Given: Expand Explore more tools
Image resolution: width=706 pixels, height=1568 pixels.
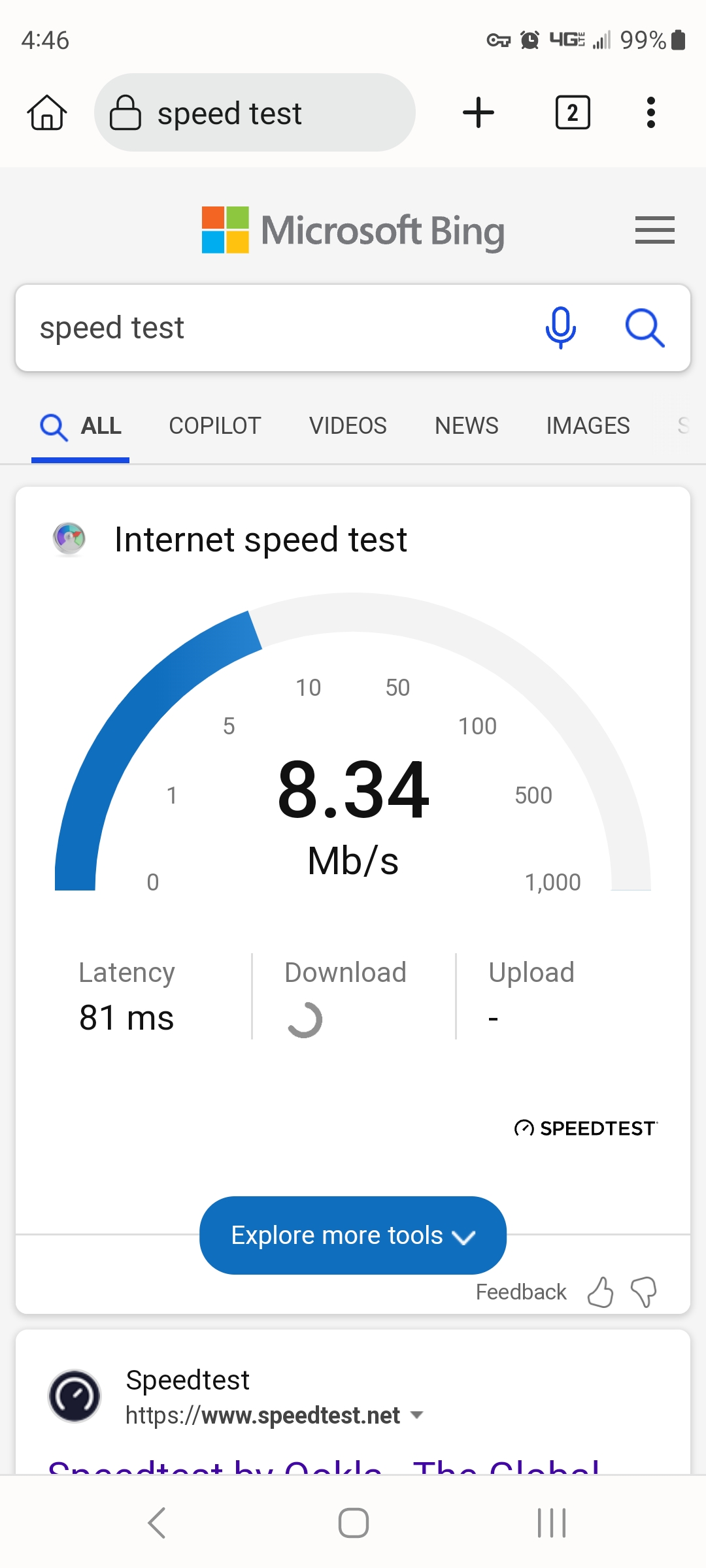Looking at the screenshot, I should coord(353,1235).
